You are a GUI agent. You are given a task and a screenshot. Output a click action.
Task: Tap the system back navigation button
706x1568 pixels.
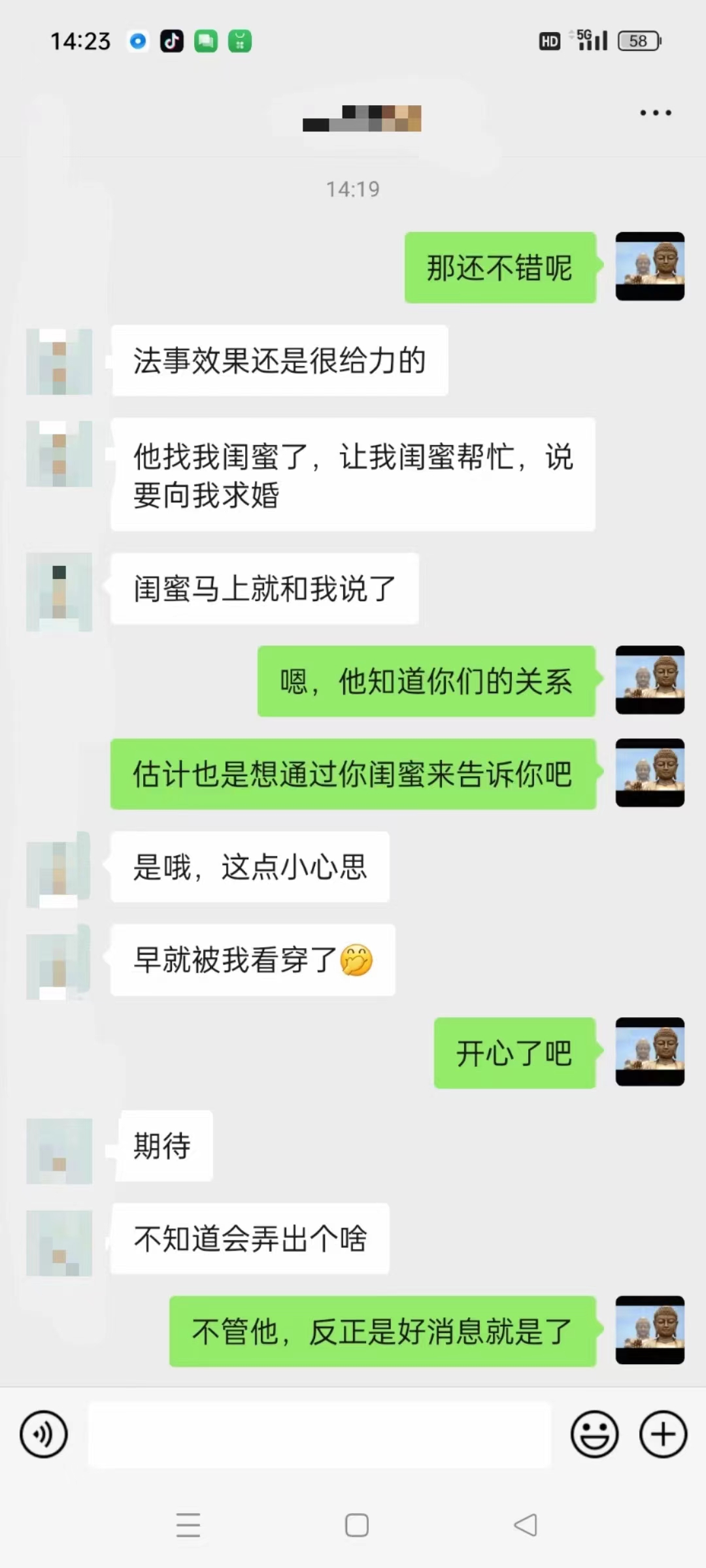click(526, 1526)
